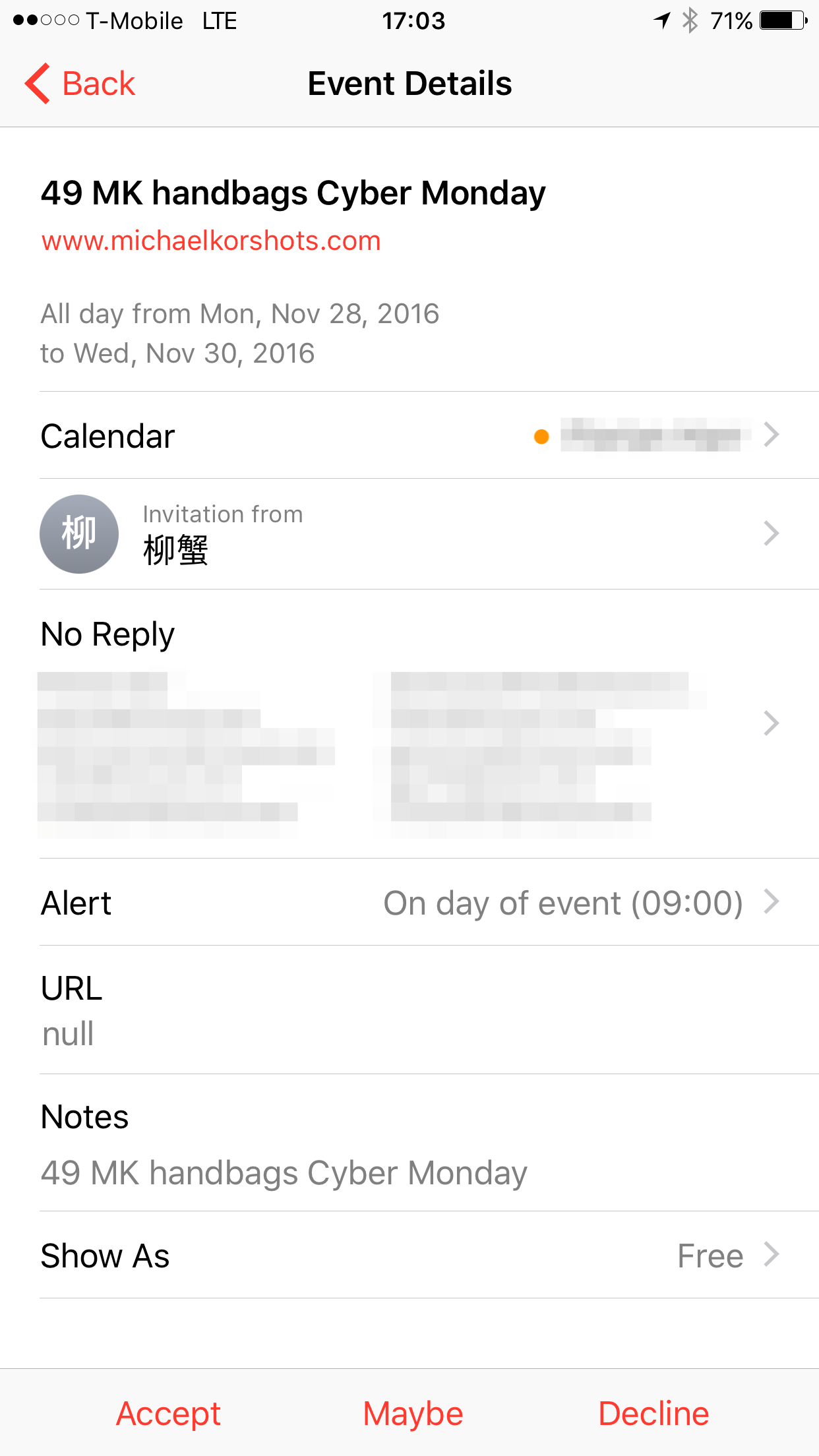Accept the event invitation
Image resolution: width=819 pixels, height=1456 pixels.
pyautogui.click(x=169, y=1414)
